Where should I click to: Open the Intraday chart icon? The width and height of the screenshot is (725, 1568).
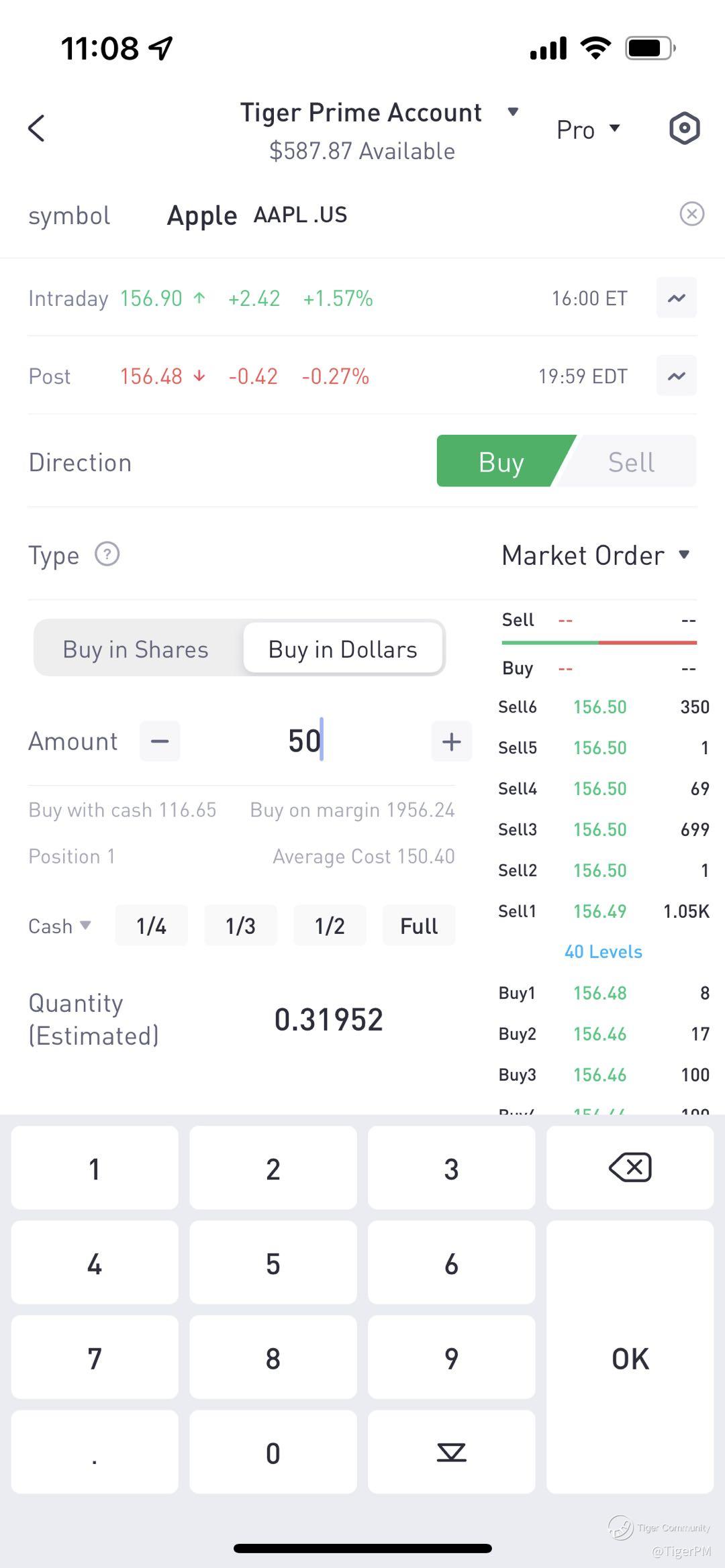(676, 298)
